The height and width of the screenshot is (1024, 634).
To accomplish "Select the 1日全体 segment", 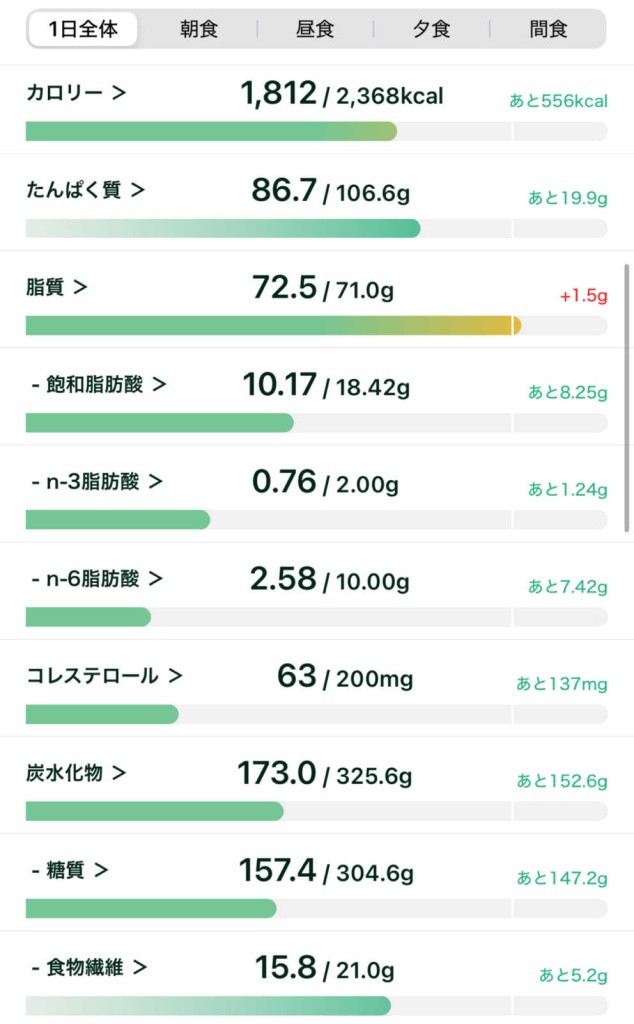I will [x=83, y=29].
